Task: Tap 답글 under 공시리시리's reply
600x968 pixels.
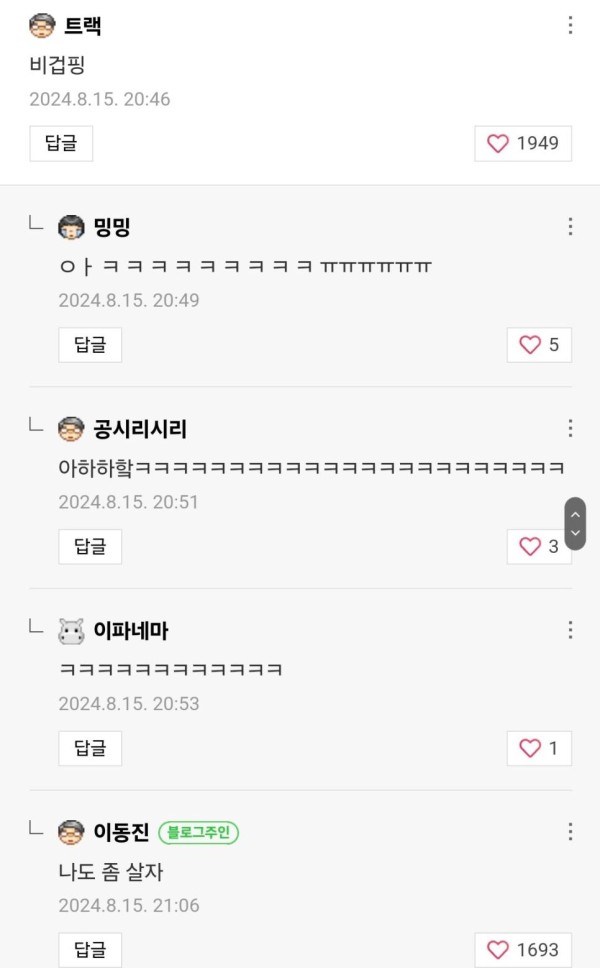Action: click(90, 546)
